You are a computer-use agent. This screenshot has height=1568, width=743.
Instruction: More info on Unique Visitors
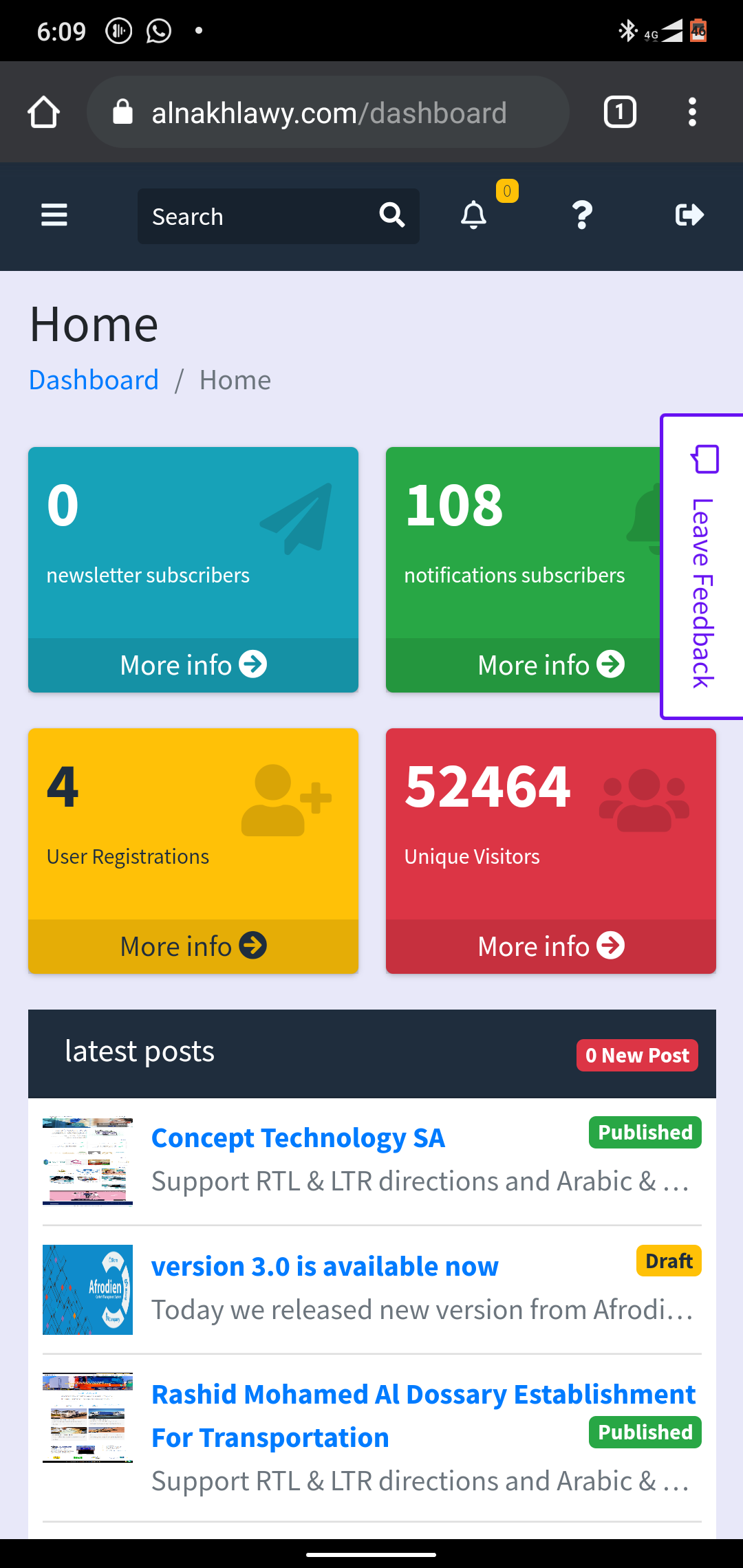[550, 946]
